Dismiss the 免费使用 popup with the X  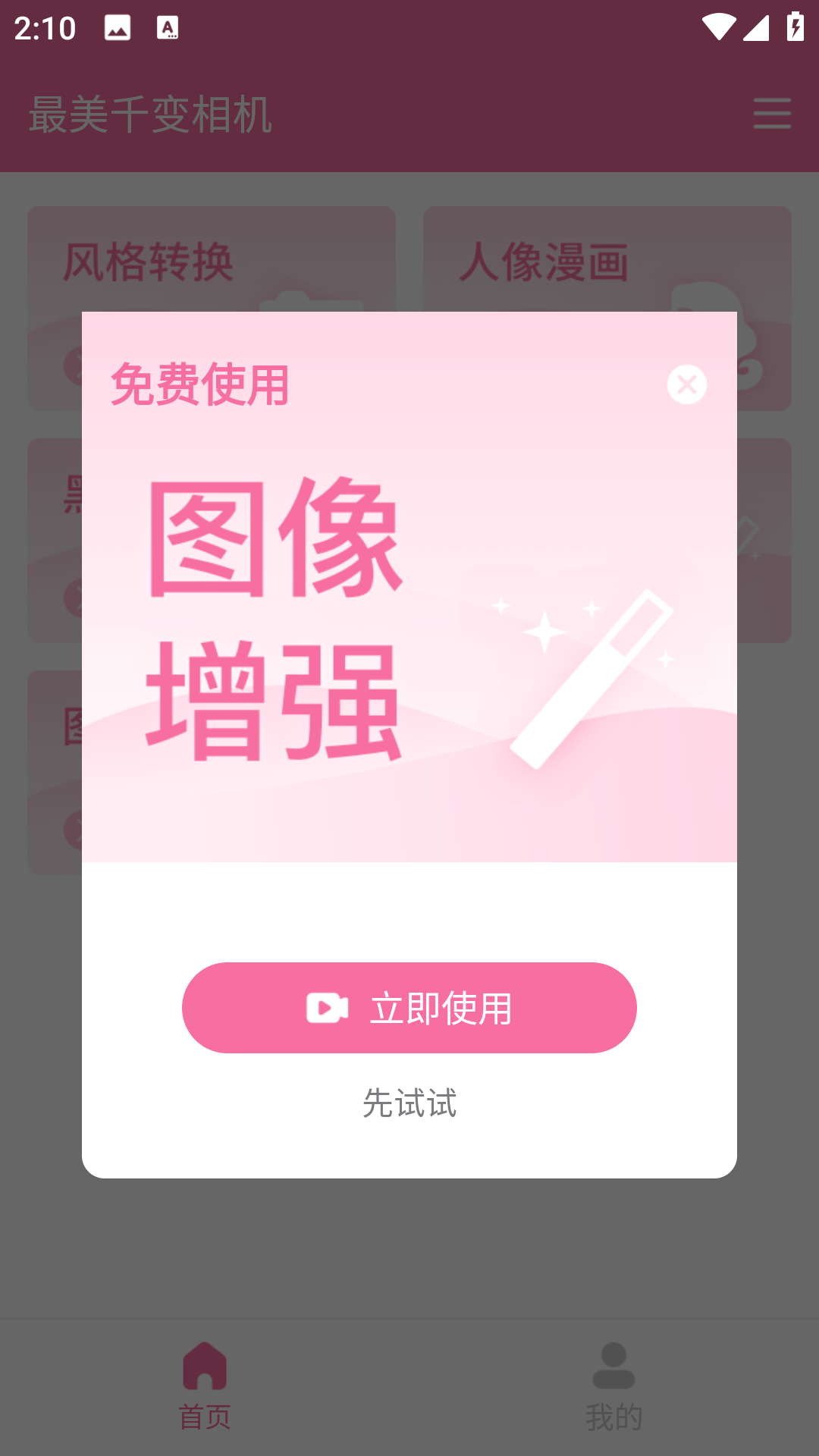click(686, 385)
